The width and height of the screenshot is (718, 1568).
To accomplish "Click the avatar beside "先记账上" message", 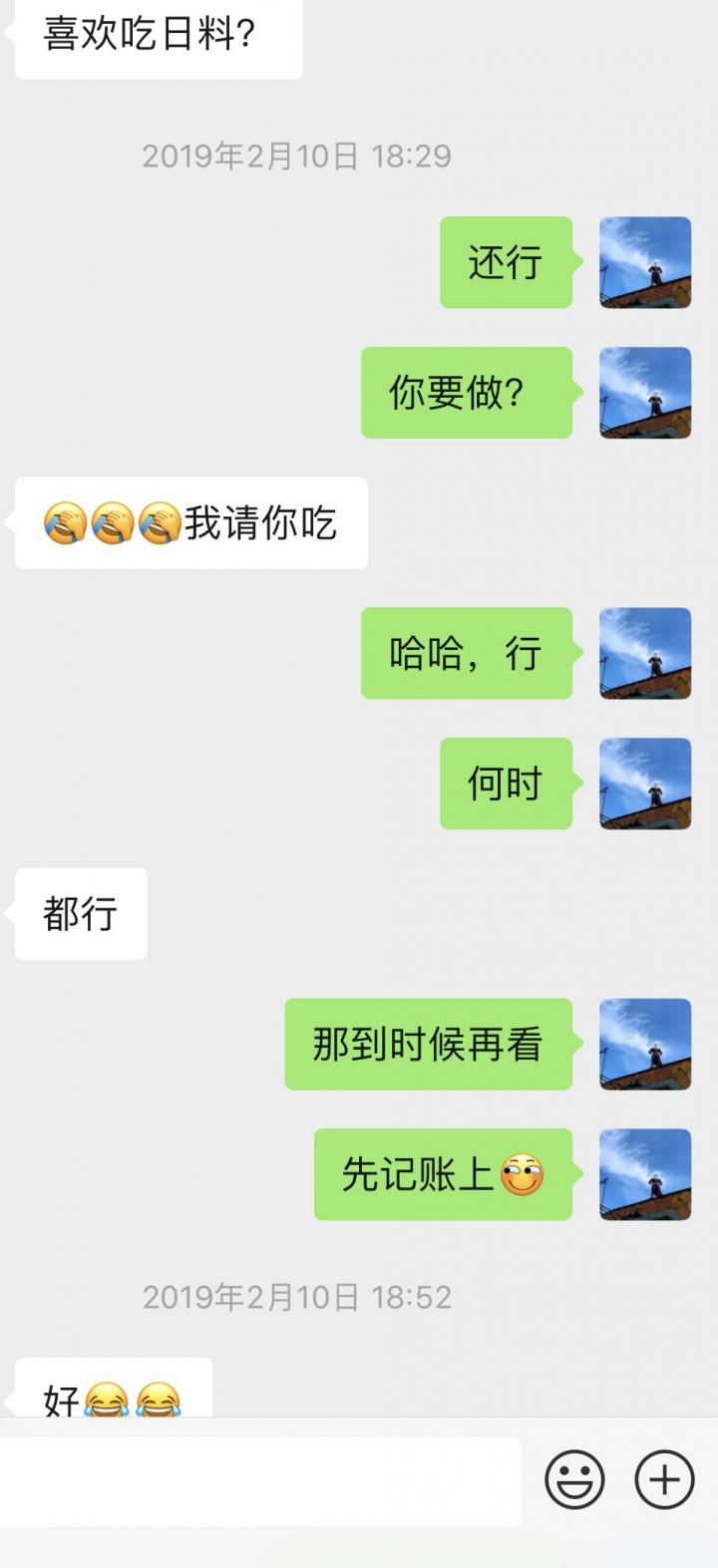I will pyautogui.click(x=644, y=1176).
